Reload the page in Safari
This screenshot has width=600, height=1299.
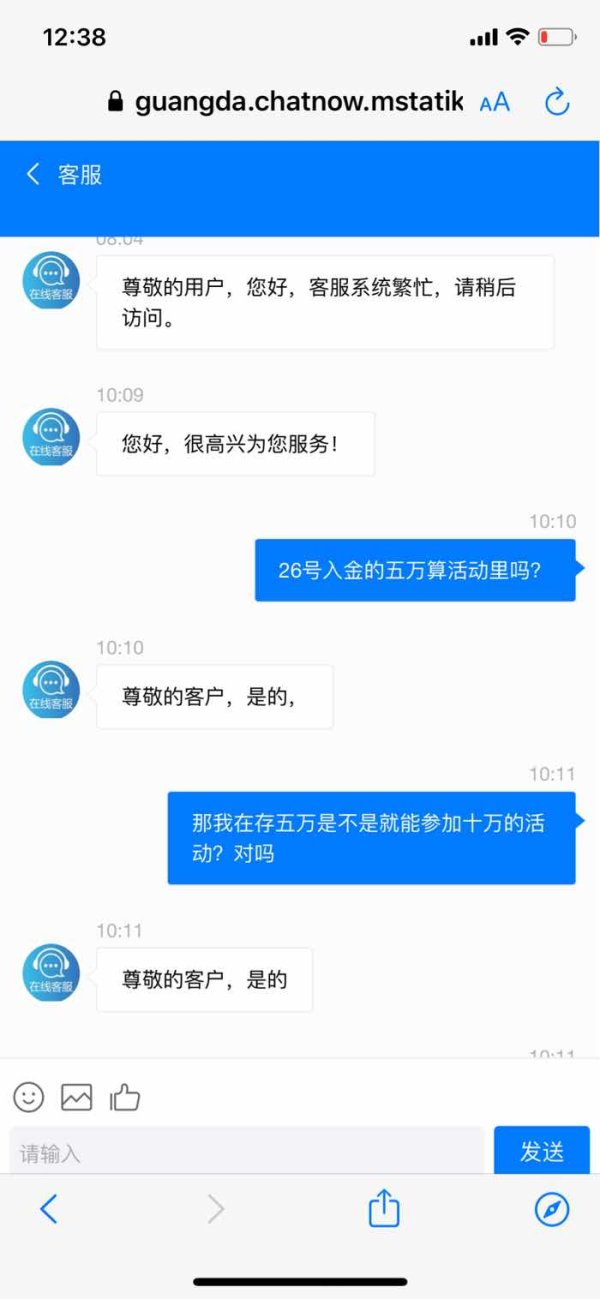click(556, 101)
